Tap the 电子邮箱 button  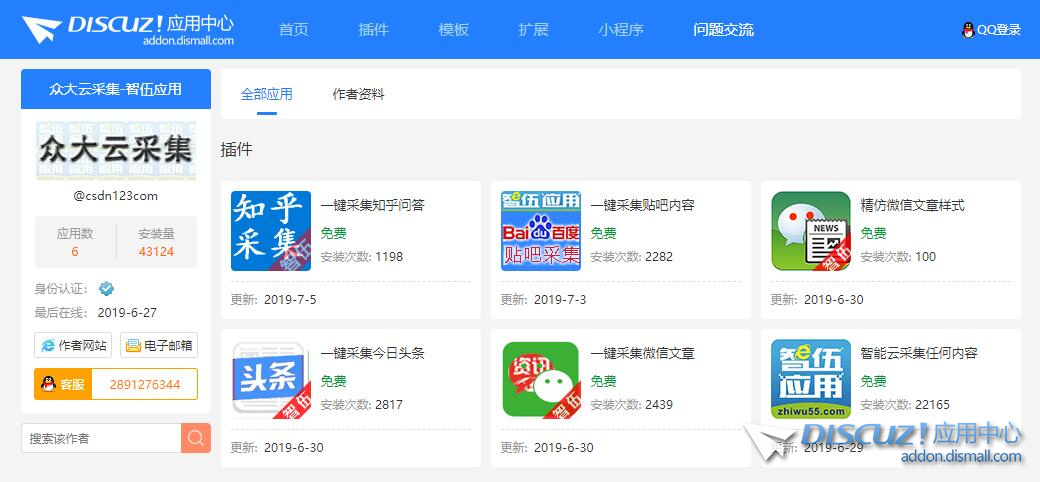pos(158,345)
